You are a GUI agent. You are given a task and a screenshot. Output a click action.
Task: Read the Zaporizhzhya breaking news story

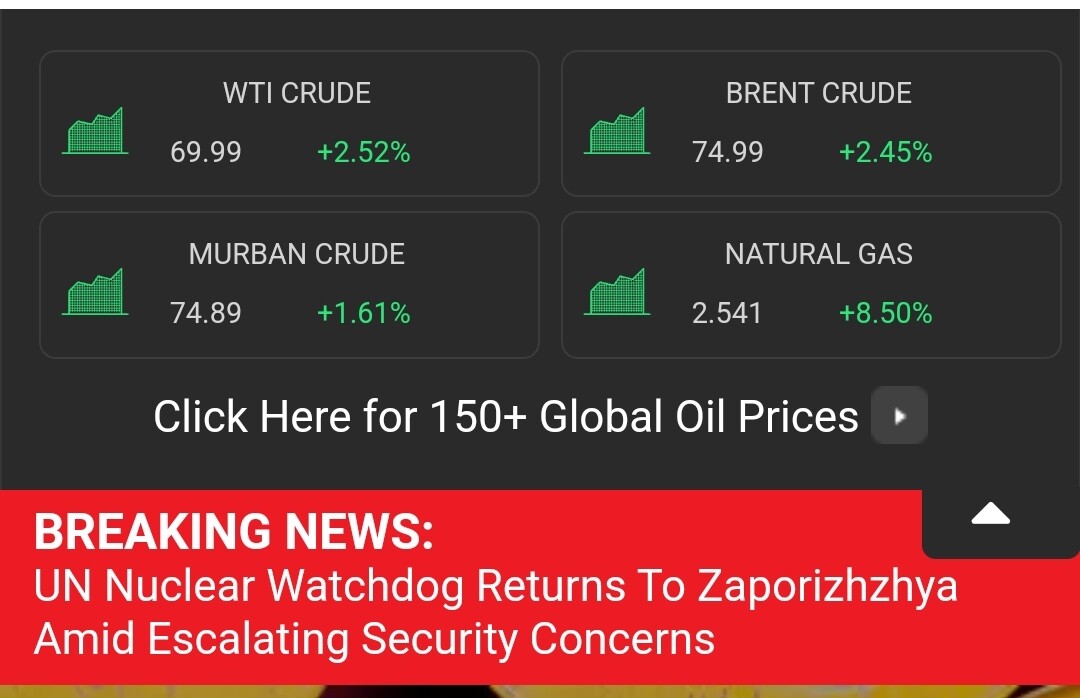click(495, 612)
